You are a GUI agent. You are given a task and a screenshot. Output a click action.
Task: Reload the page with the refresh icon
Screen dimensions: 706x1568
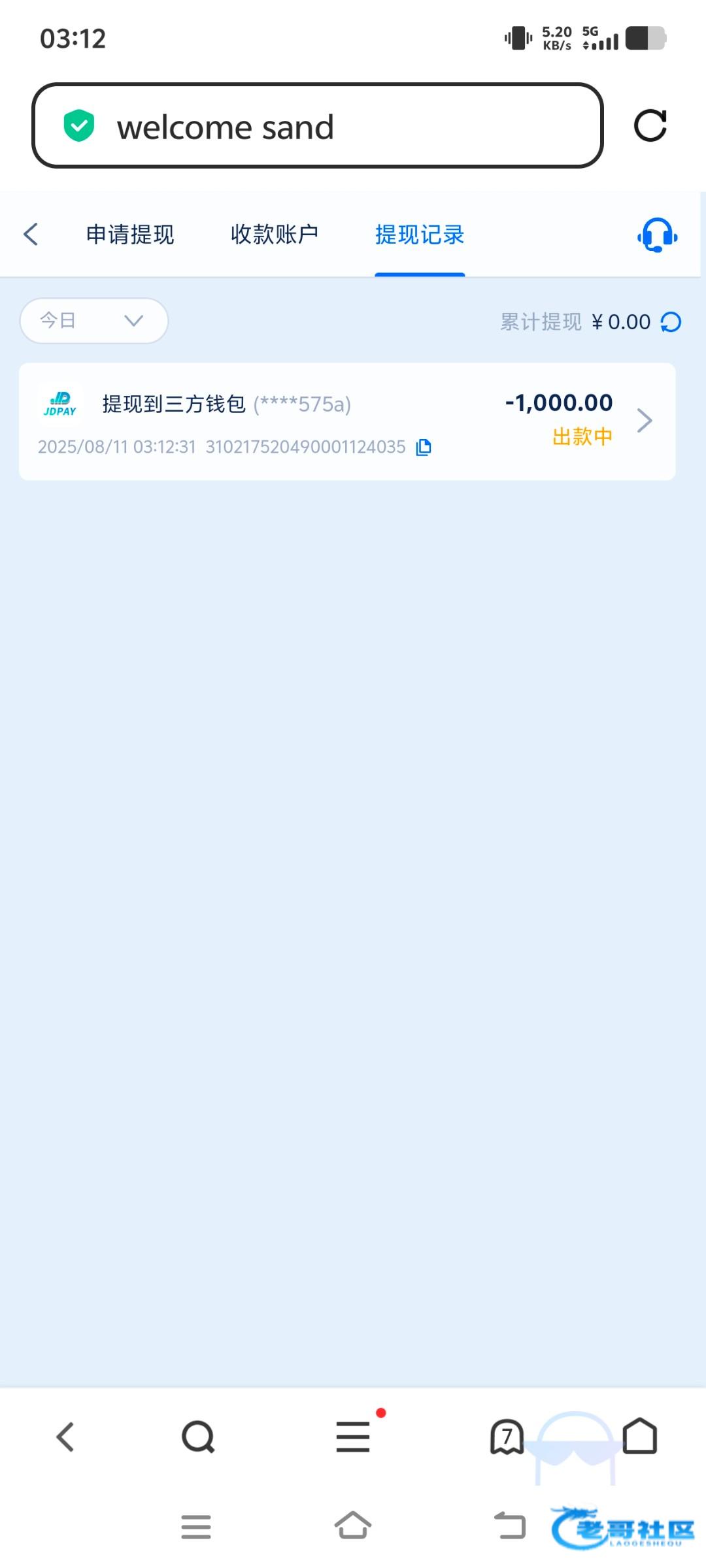point(650,125)
